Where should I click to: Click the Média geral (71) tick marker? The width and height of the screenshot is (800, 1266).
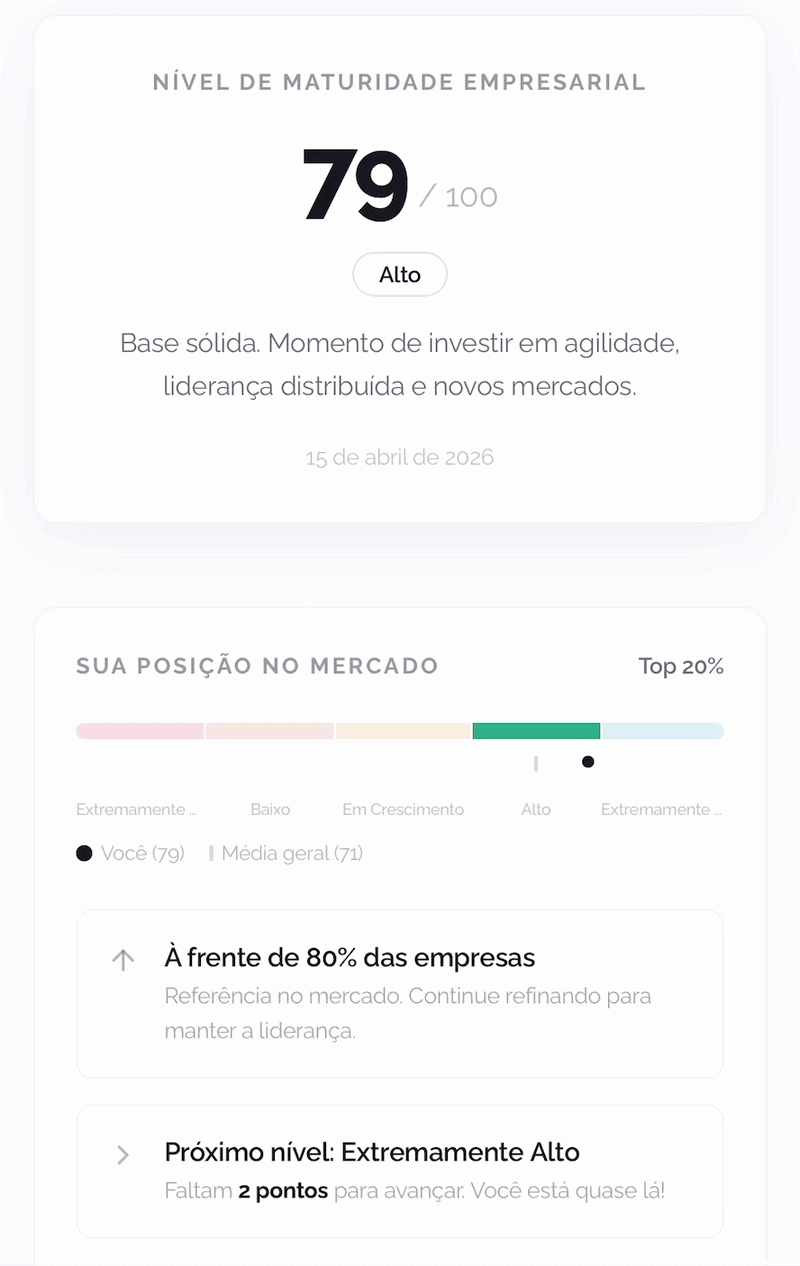point(536,763)
